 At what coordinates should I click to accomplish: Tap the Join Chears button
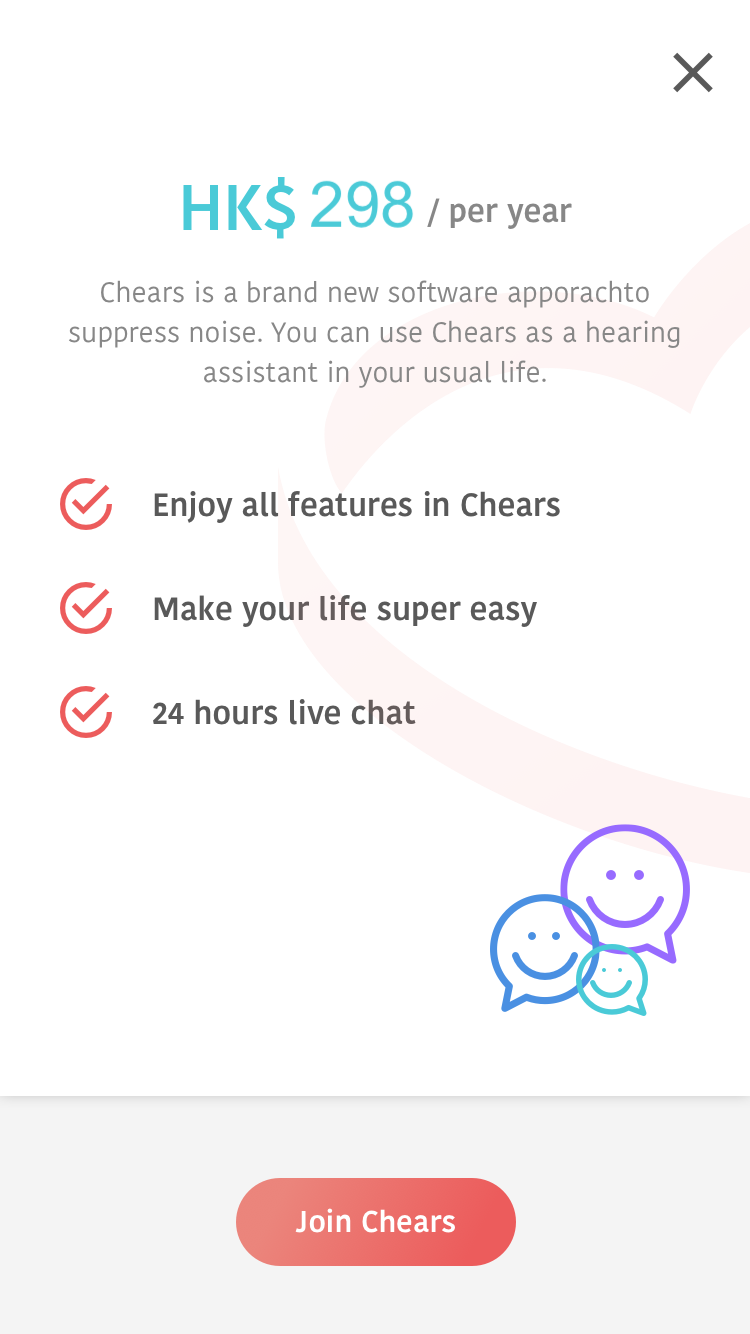click(375, 1221)
